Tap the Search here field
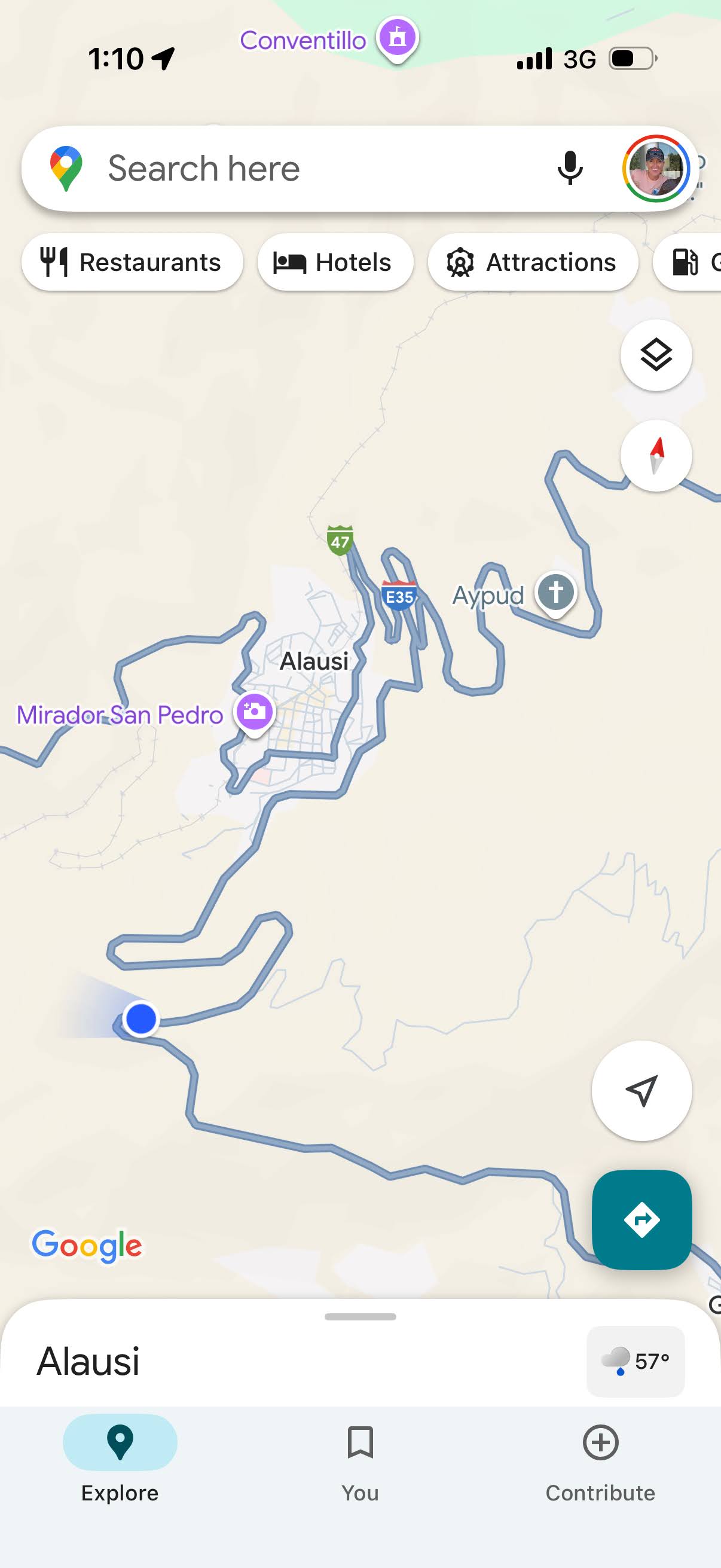721x1568 pixels. point(304,169)
